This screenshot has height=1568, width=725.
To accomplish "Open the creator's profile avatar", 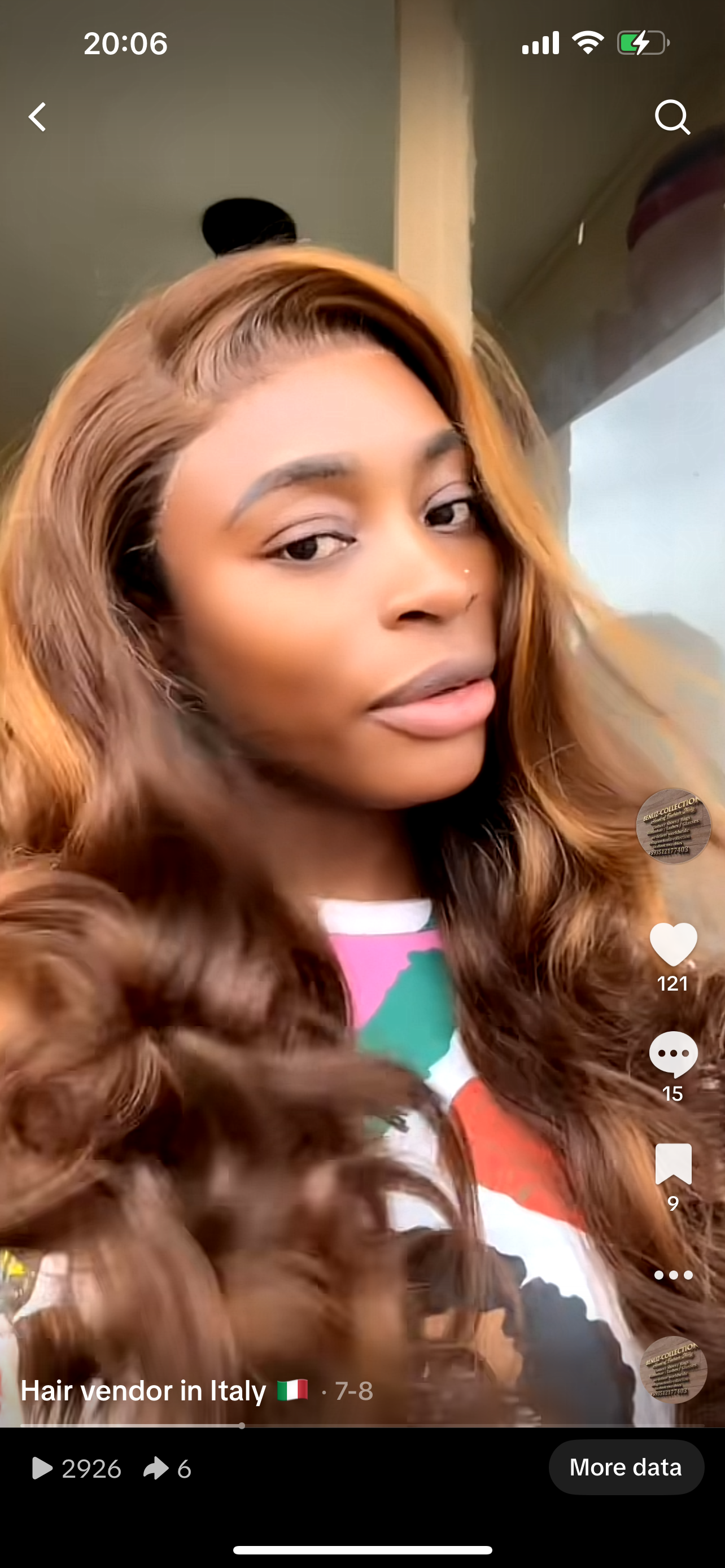I will click(672, 825).
